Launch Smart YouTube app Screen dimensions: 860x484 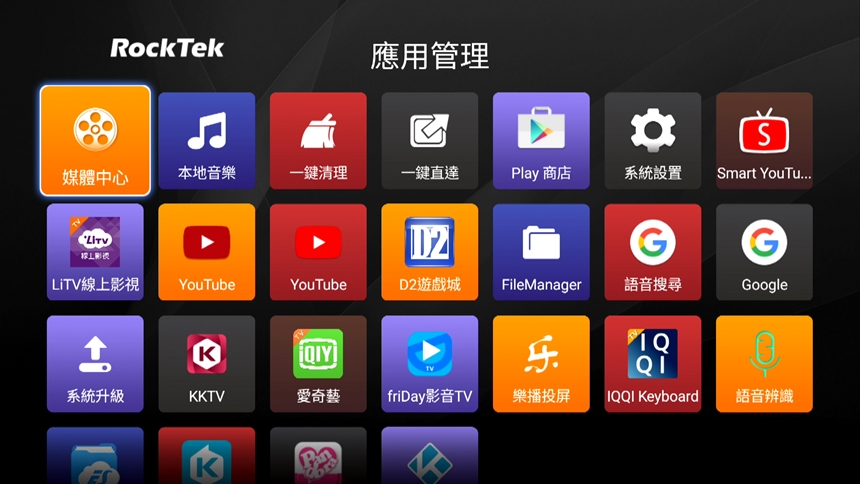(x=764, y=140)
